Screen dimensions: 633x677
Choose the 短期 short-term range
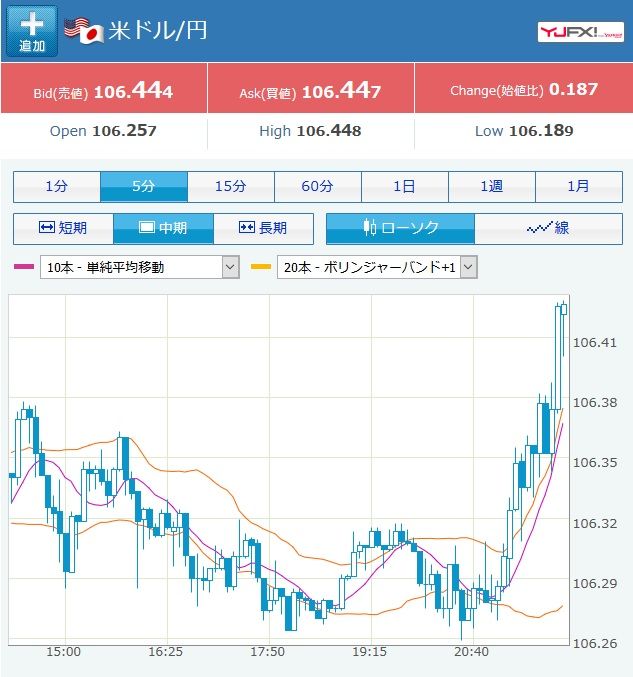point(63,228)
